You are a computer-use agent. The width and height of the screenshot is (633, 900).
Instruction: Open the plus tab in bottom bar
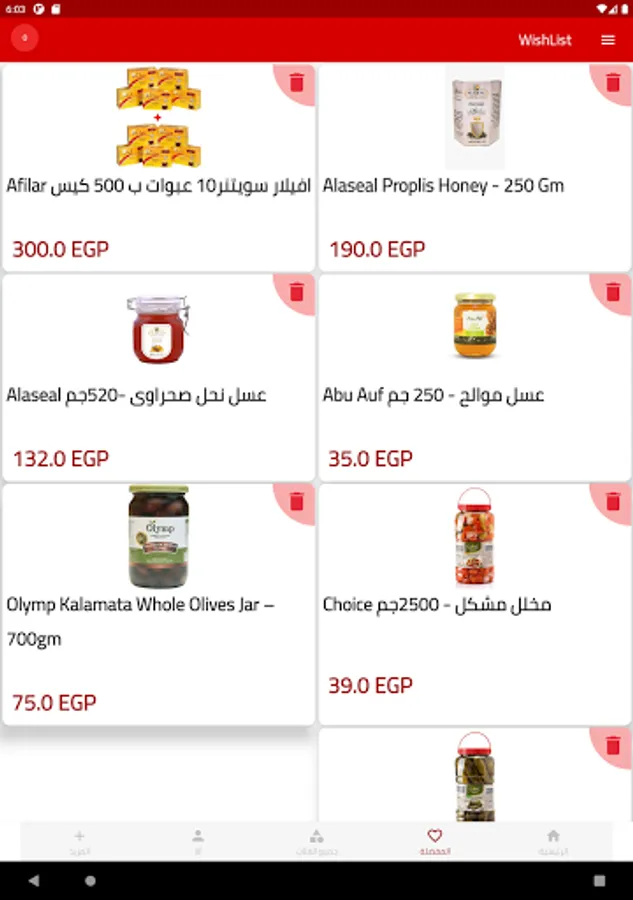point(80,841)
